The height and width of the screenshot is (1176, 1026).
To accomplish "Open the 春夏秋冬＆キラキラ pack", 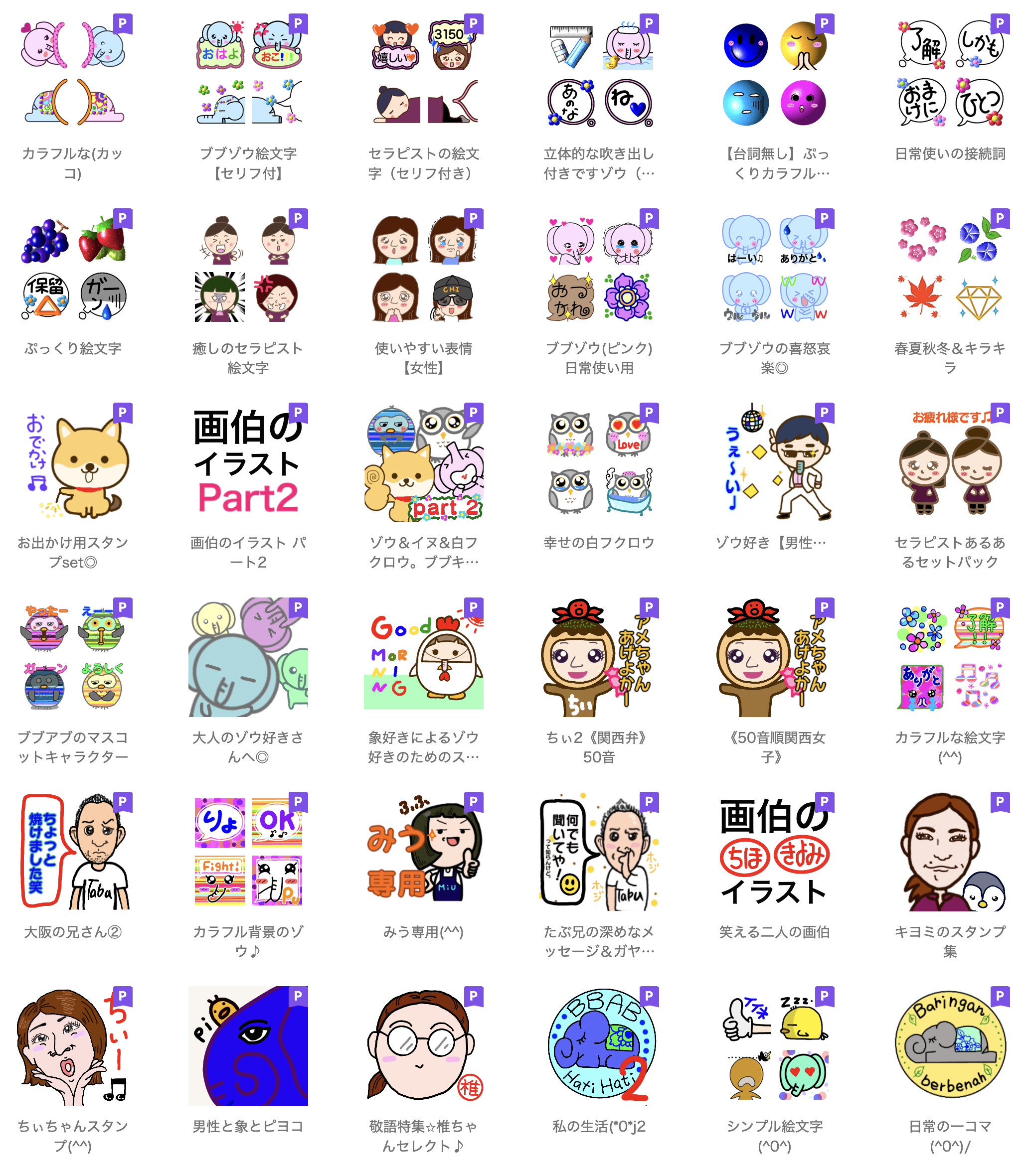I will point(949,269).
